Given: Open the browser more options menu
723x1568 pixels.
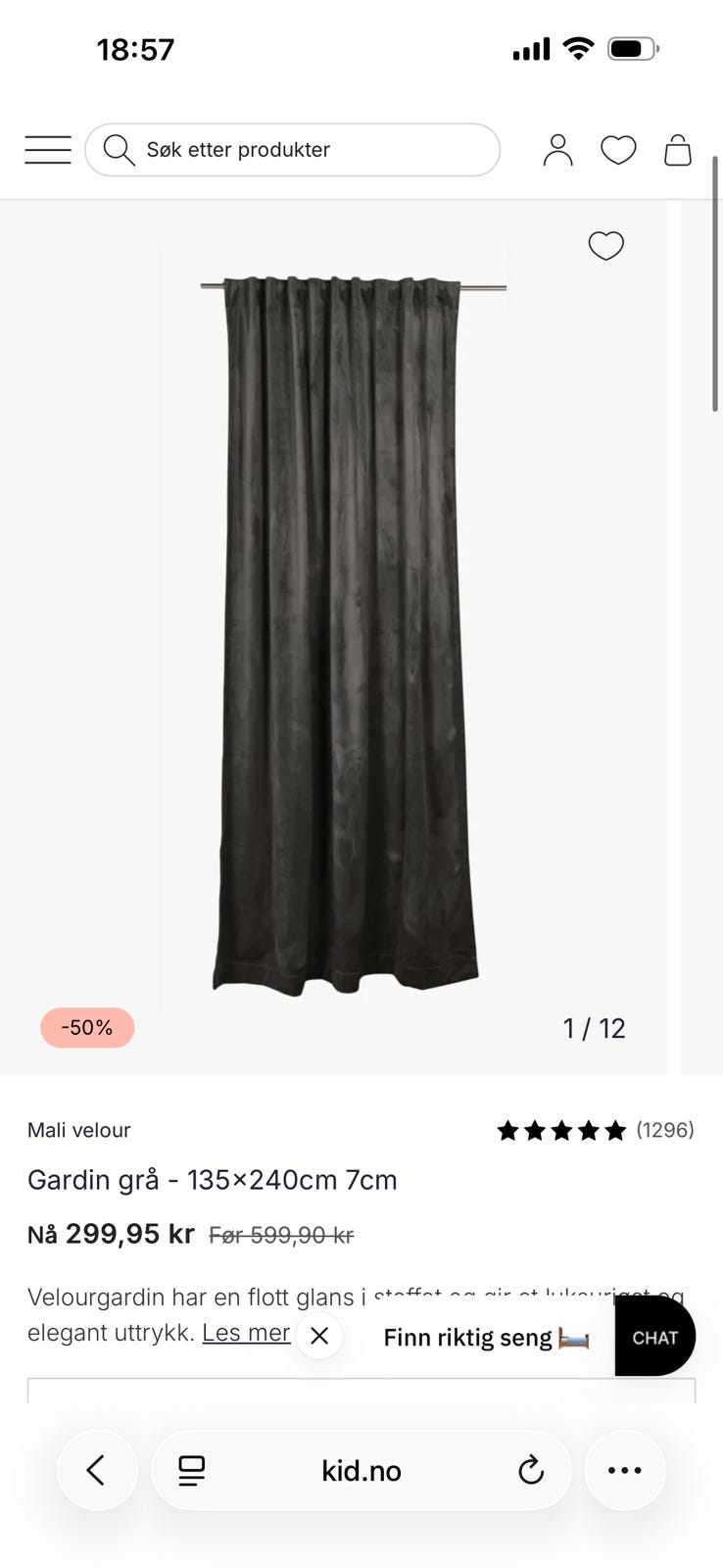Looking at the screenshot, I should click(x=625, y=1470).
